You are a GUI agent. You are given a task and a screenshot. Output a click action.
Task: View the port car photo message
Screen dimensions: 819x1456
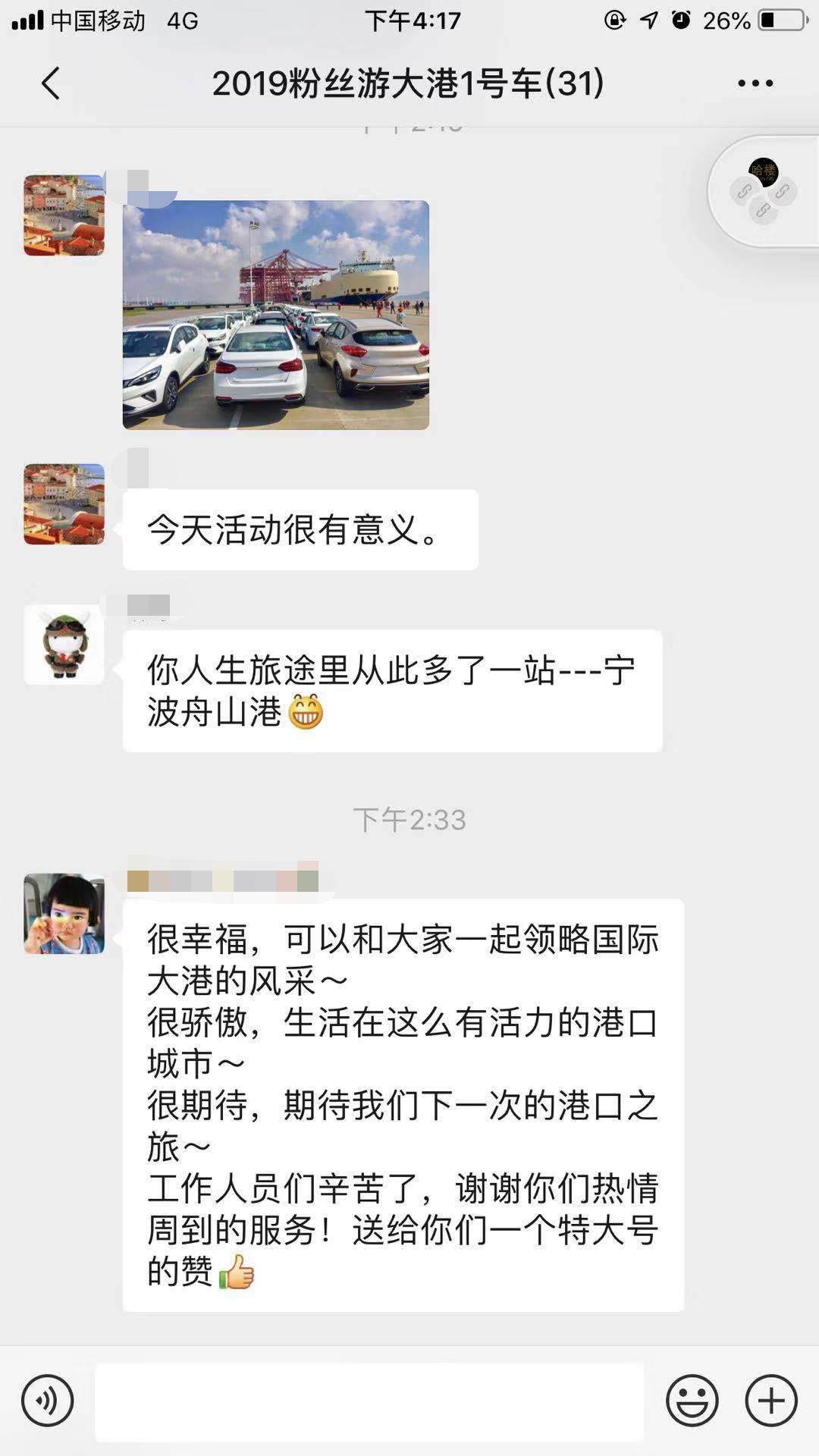(x=276, y=315)
